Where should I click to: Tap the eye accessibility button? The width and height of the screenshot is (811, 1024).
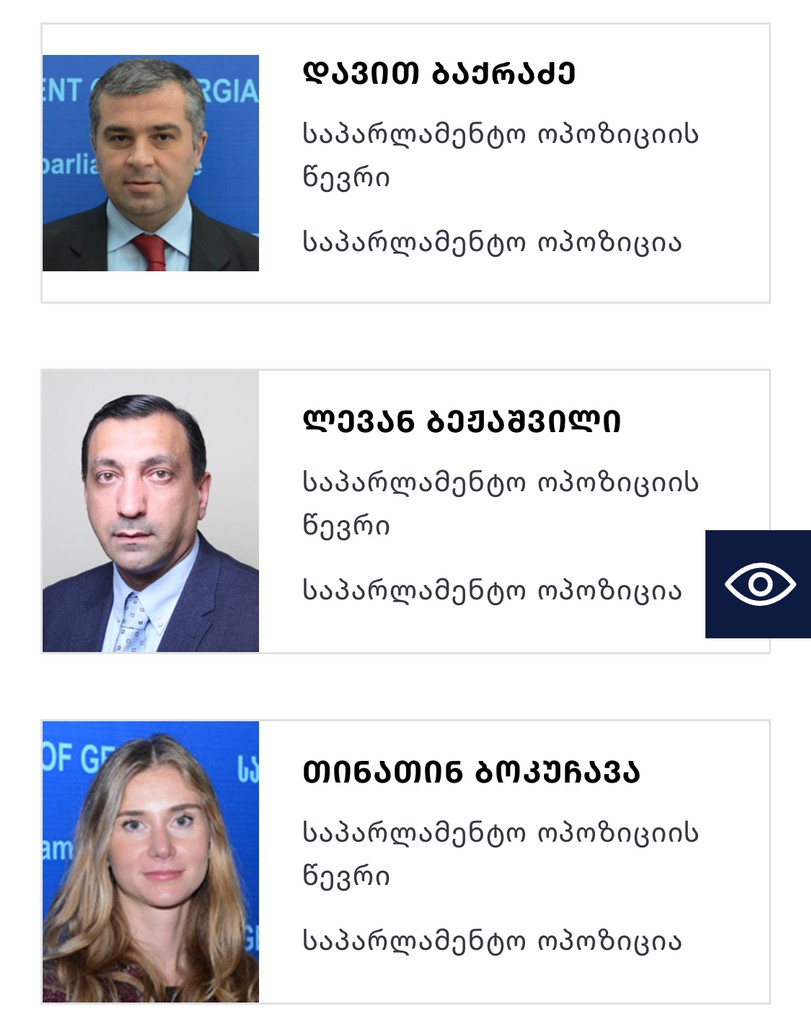tap(759, 584)
